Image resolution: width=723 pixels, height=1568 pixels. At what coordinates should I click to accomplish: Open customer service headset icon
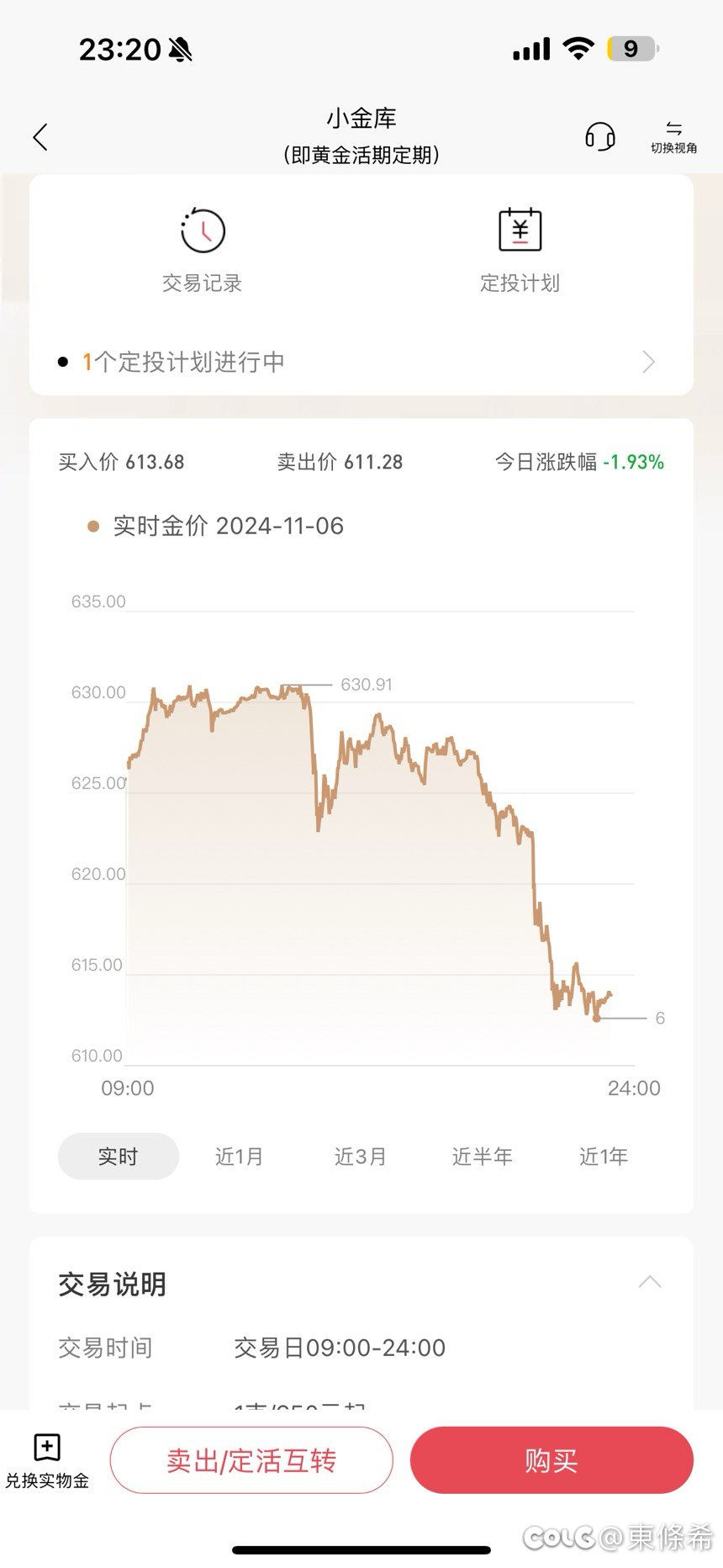pyautogui.click(x=599, y=135)
